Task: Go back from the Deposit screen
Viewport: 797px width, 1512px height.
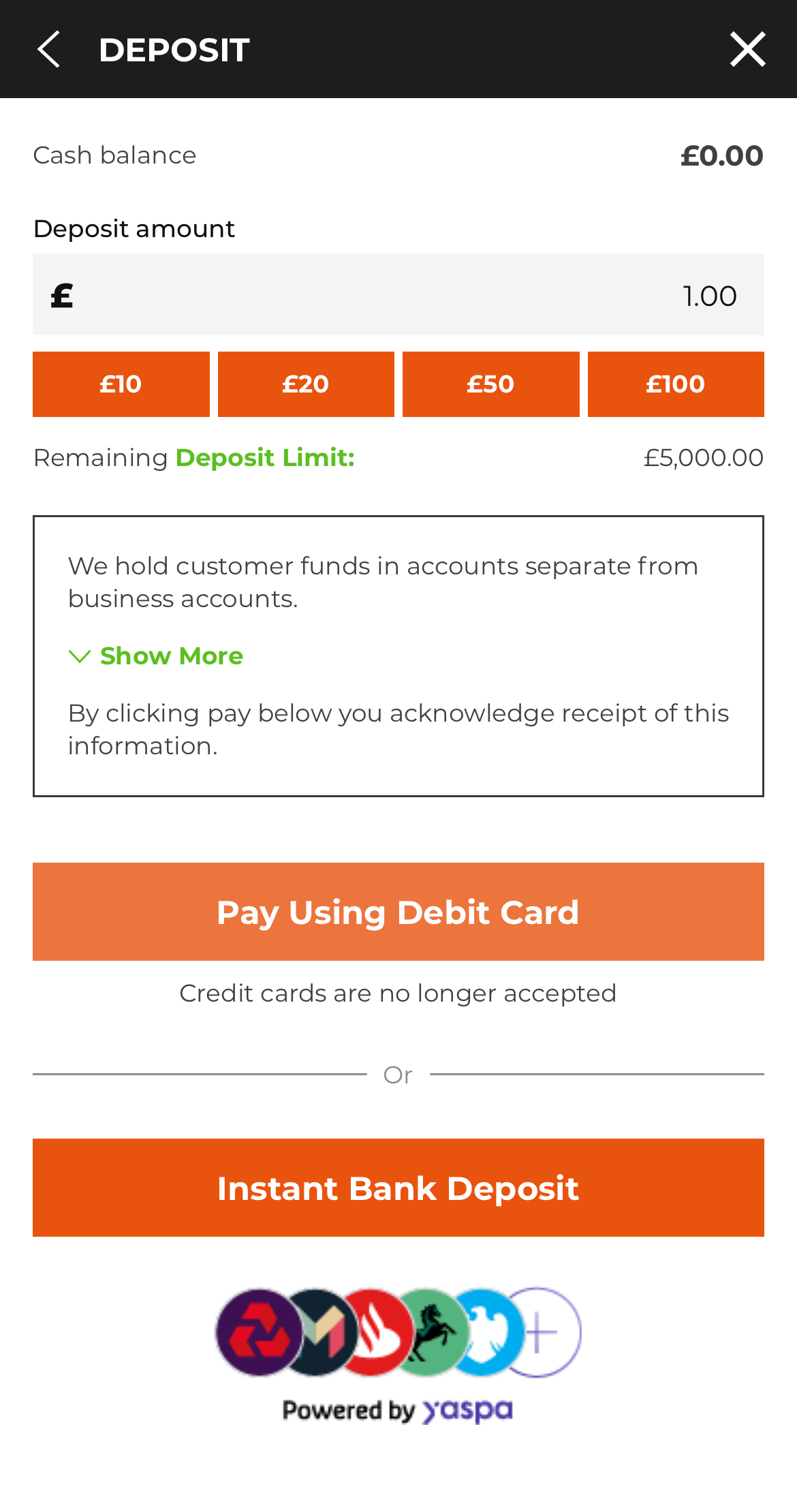Action: pos(49,49)
